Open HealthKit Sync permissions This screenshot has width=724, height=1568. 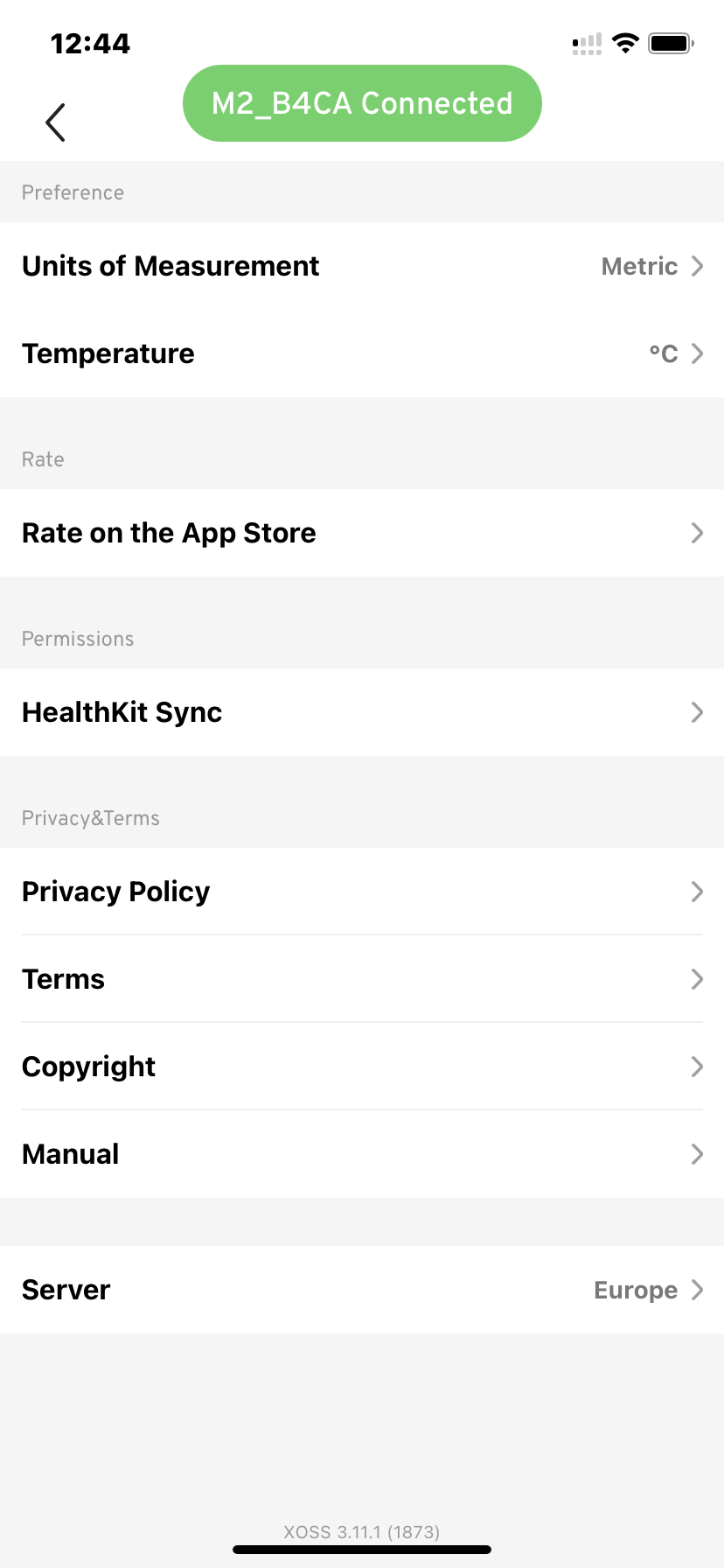362,712
